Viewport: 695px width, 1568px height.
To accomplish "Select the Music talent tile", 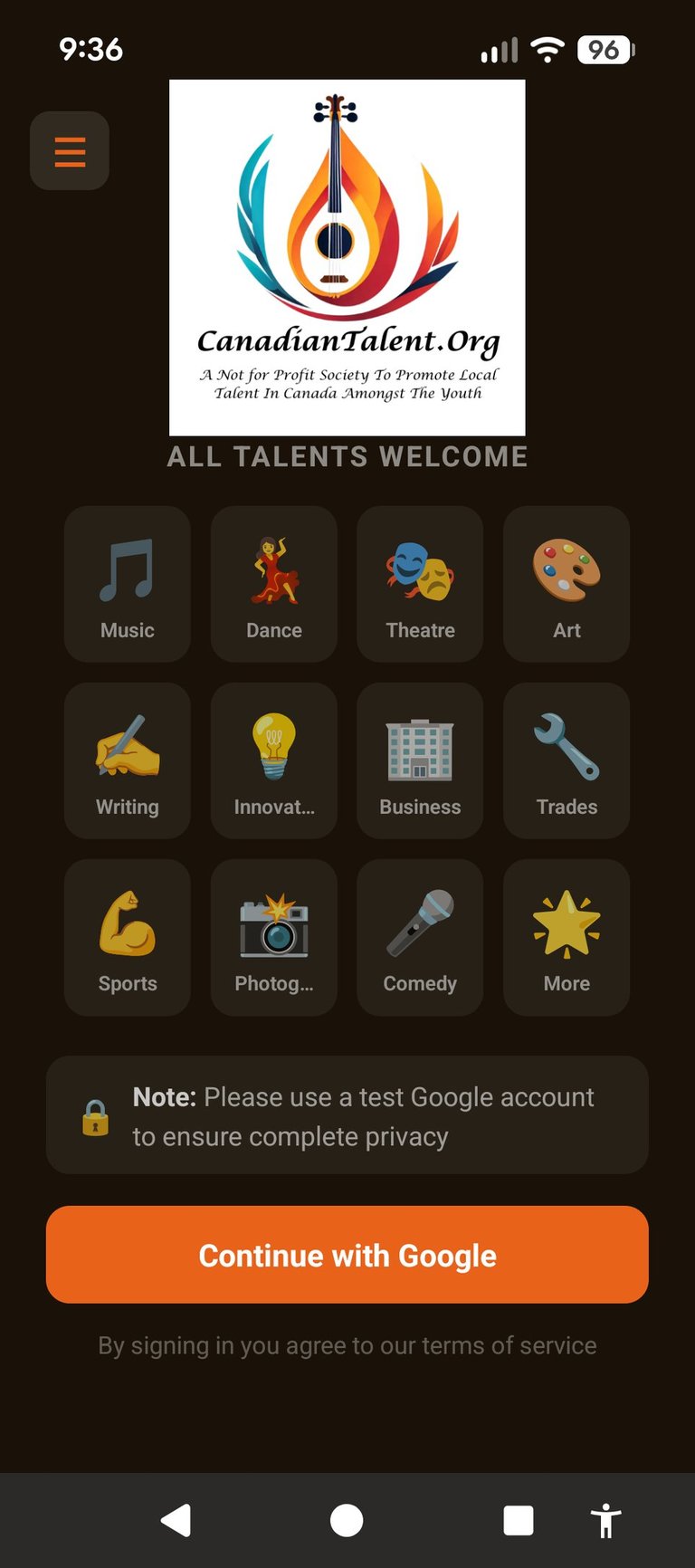I will (x=128, y=584).
